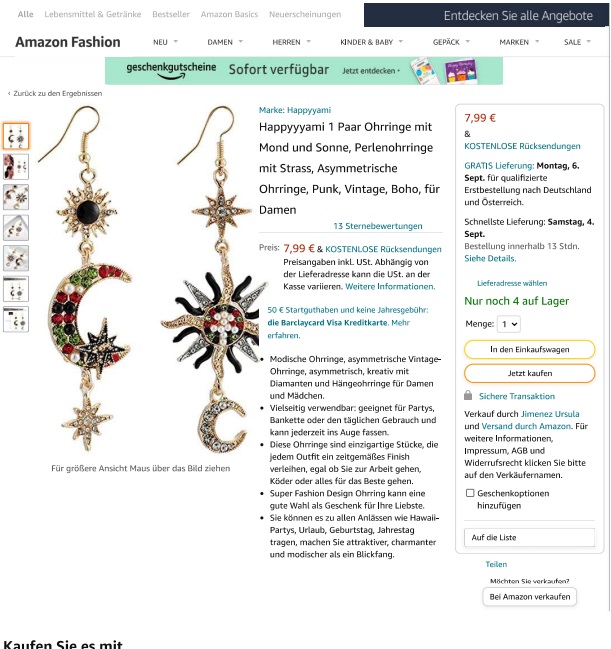Select the first earring thumbnail image

point(16,136)
